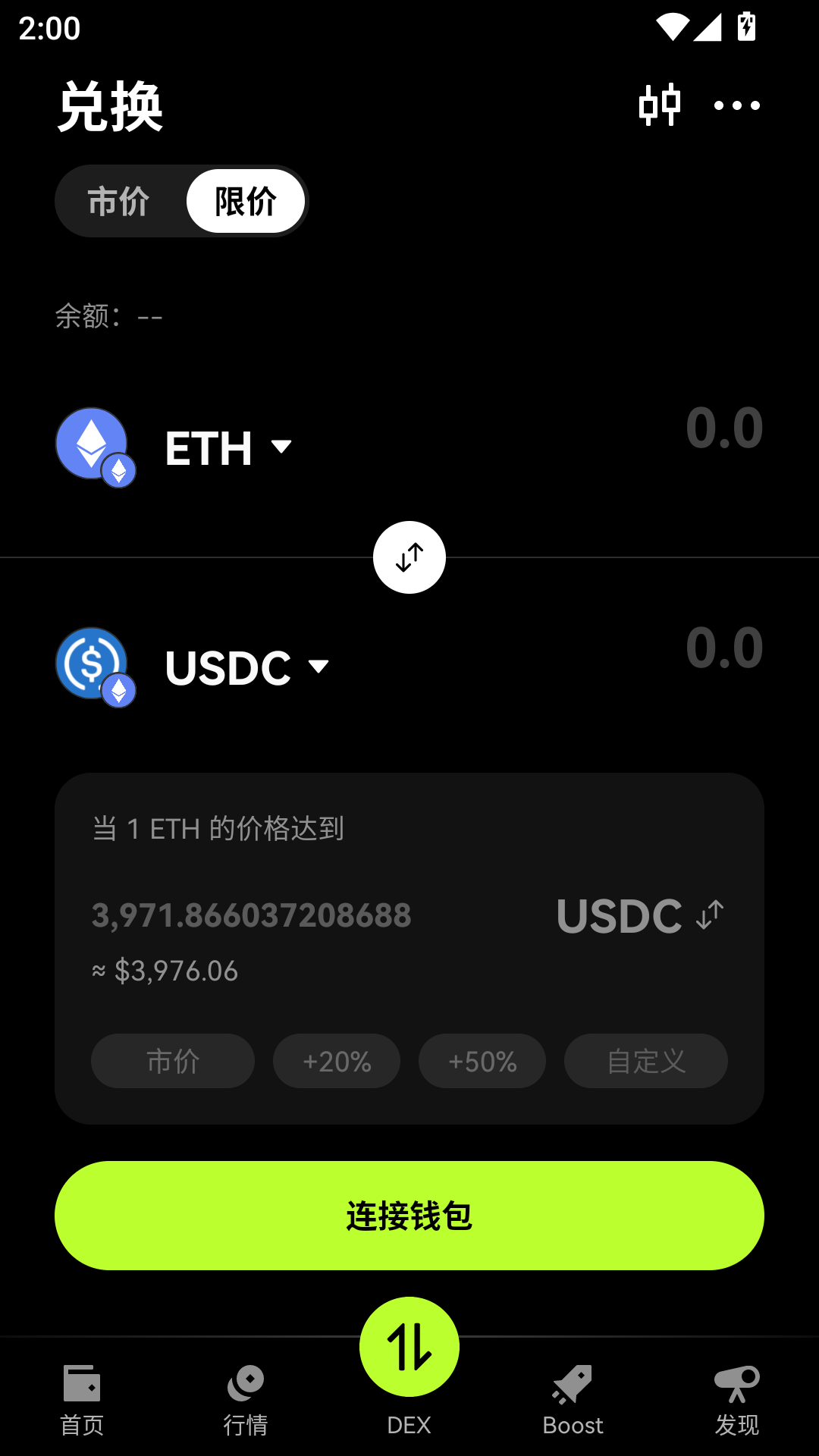Image resolution: width=819 pixels, height=1456 pixels.
Task: Open the ETH token selector dropdown
Action: click(282, 447)
